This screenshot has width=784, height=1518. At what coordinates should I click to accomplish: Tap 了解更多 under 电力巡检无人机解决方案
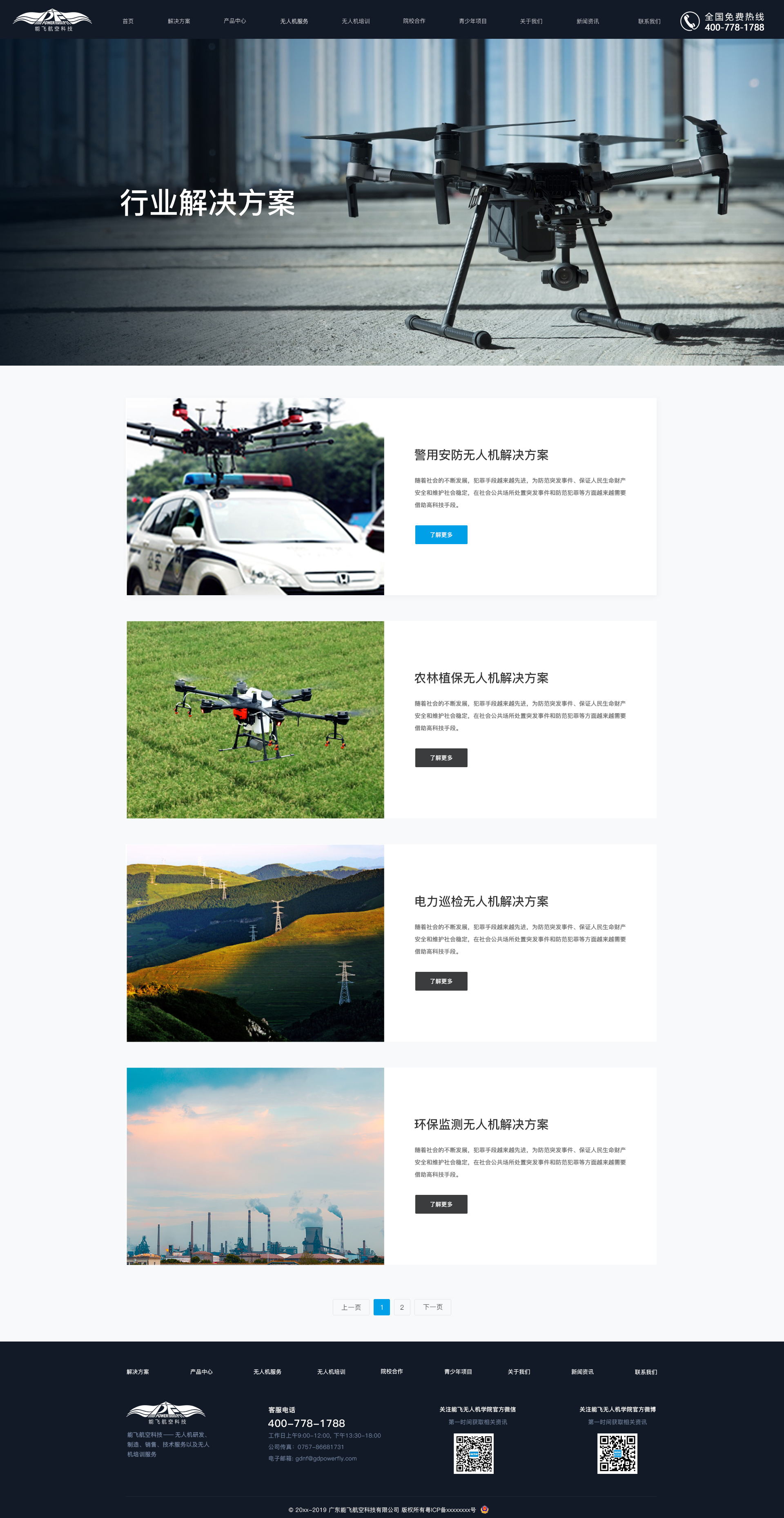pos(441,981)
